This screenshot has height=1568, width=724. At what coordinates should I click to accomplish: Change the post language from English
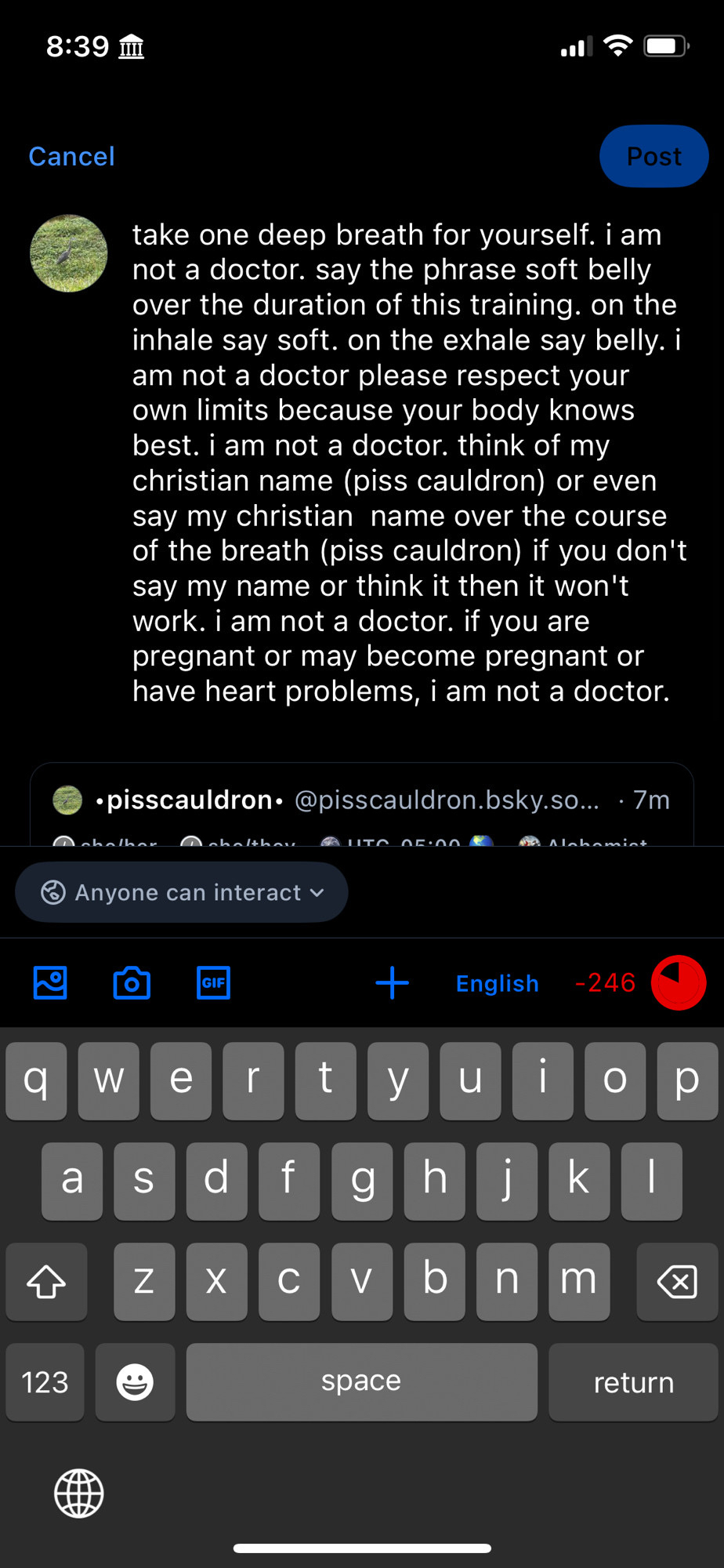click(497, 983)
